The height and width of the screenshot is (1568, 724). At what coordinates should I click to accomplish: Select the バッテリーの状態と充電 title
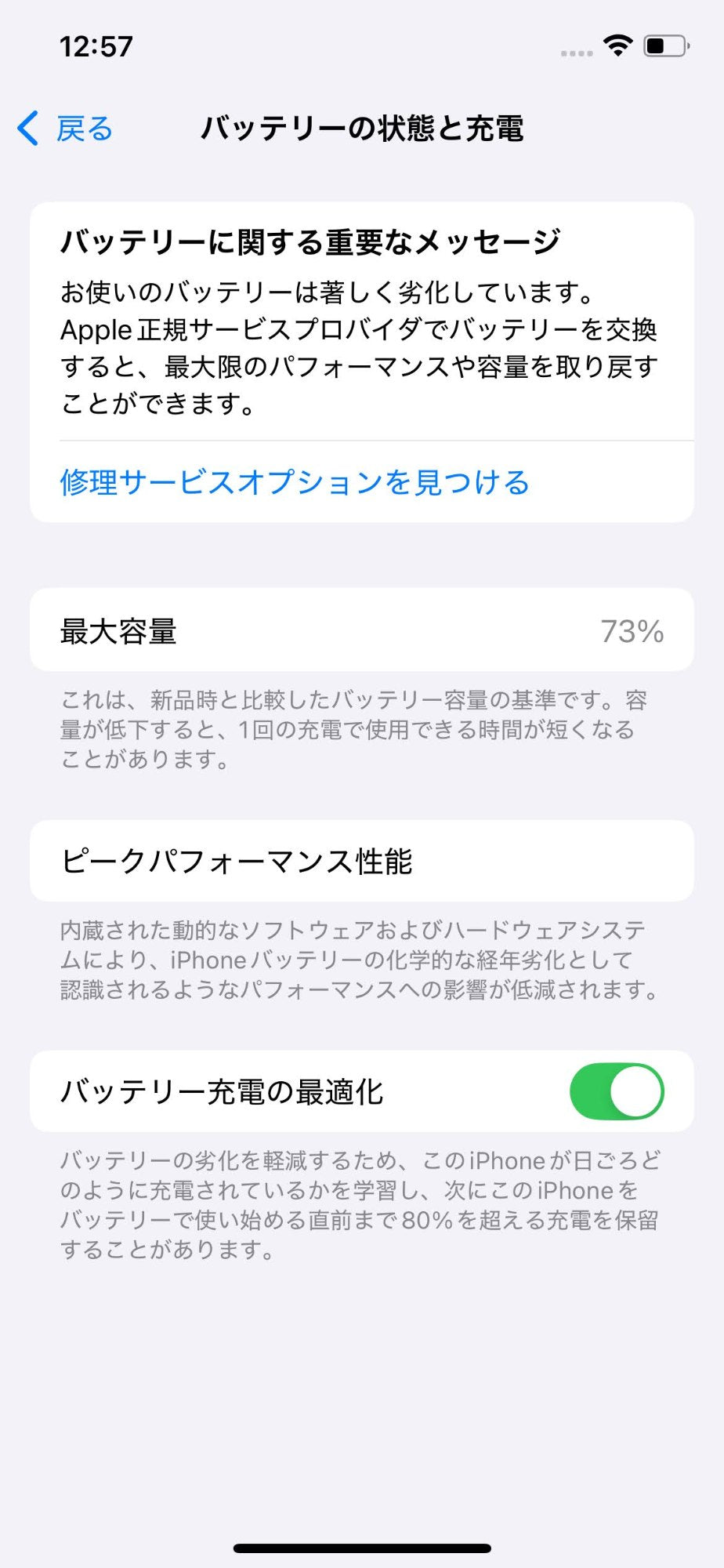point(362,129)
